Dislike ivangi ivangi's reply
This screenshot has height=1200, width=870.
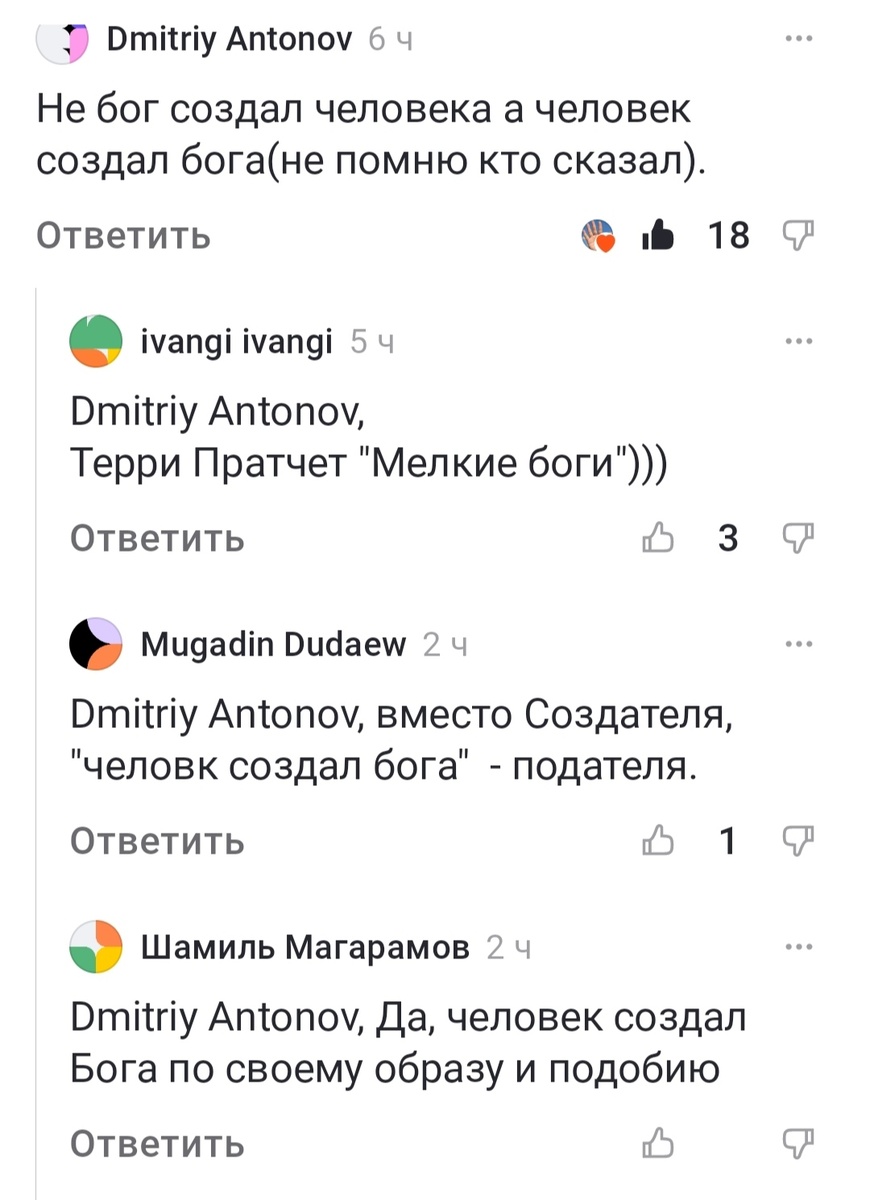(x=797, y=538)
